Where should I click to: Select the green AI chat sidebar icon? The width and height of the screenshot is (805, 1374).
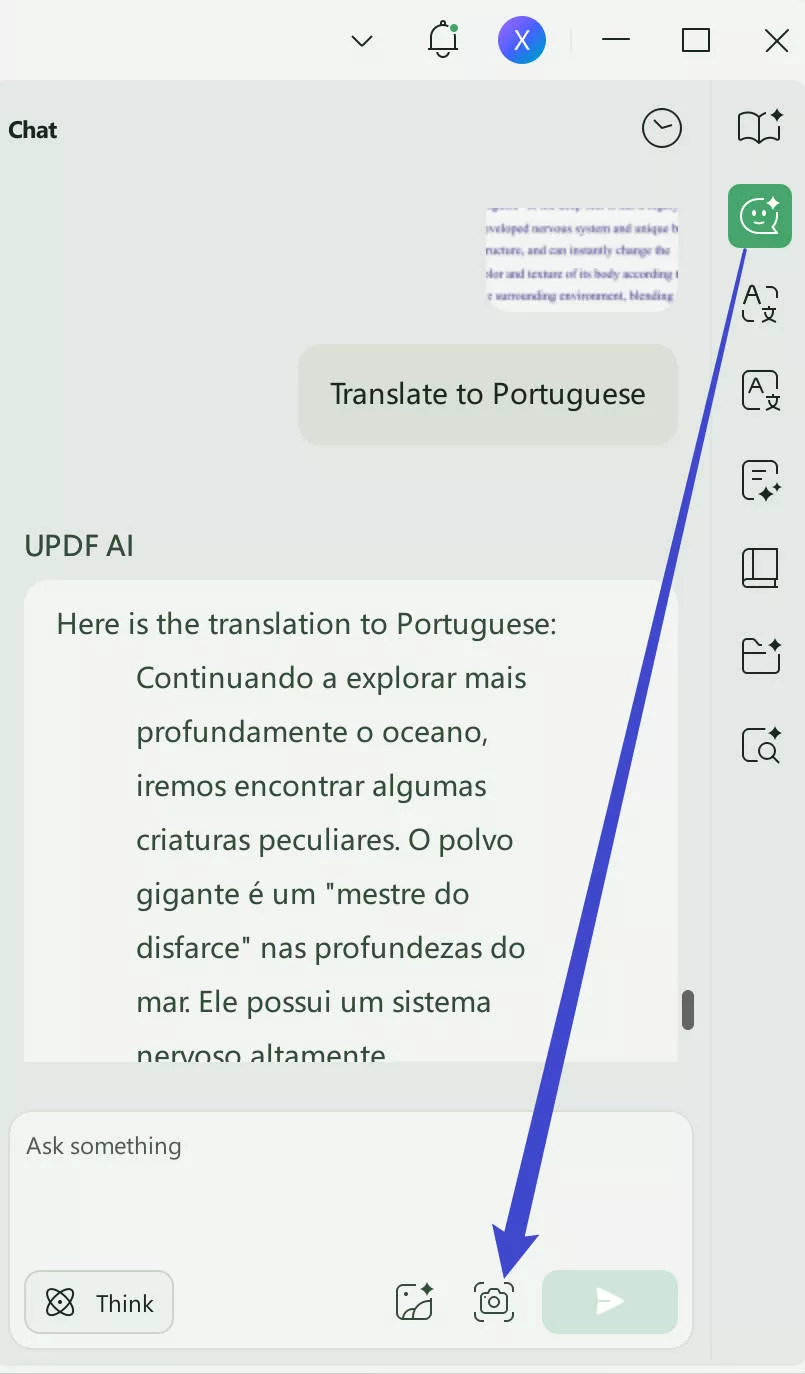pos(760,215)
